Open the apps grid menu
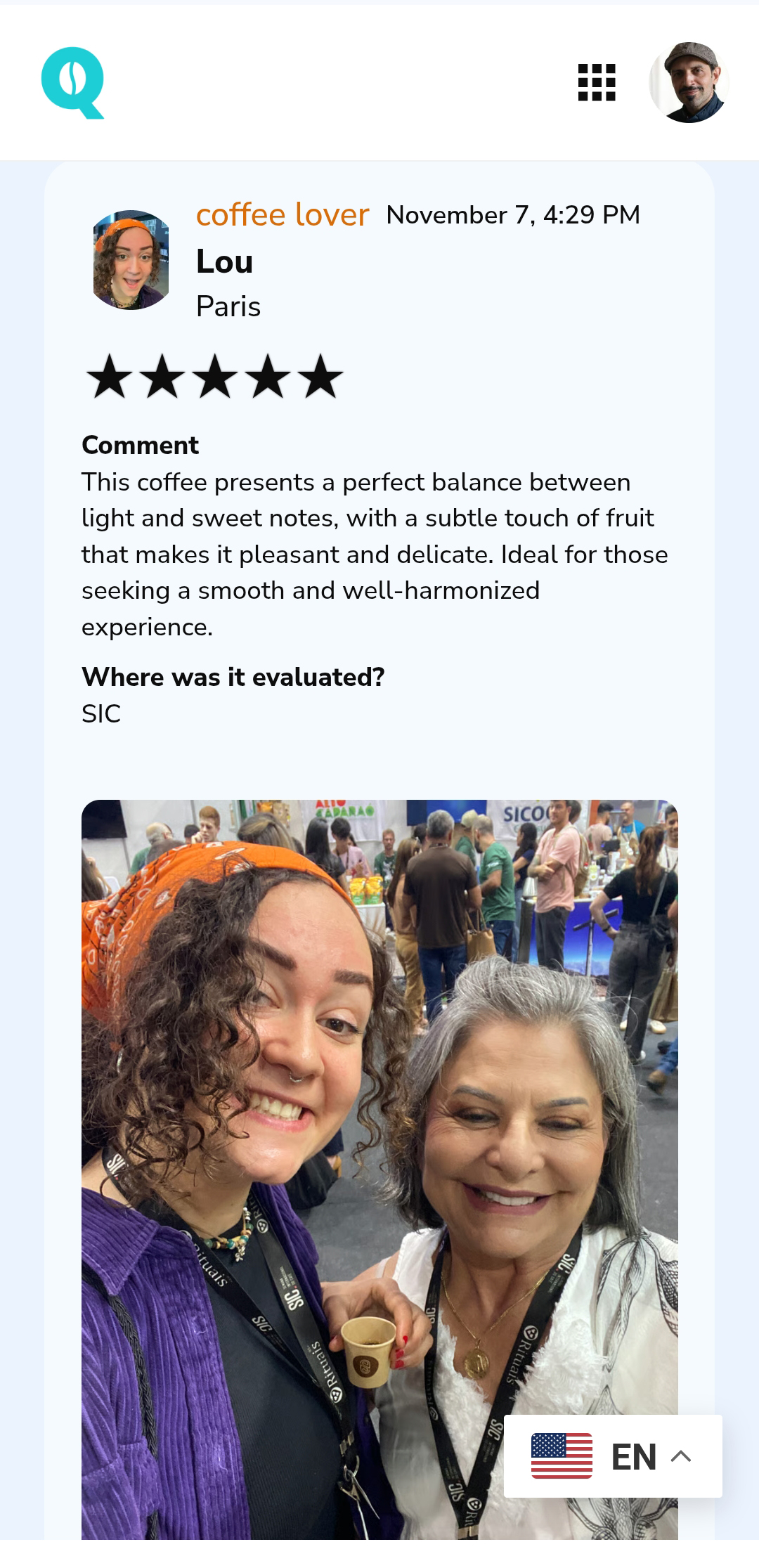 point(597,83)
